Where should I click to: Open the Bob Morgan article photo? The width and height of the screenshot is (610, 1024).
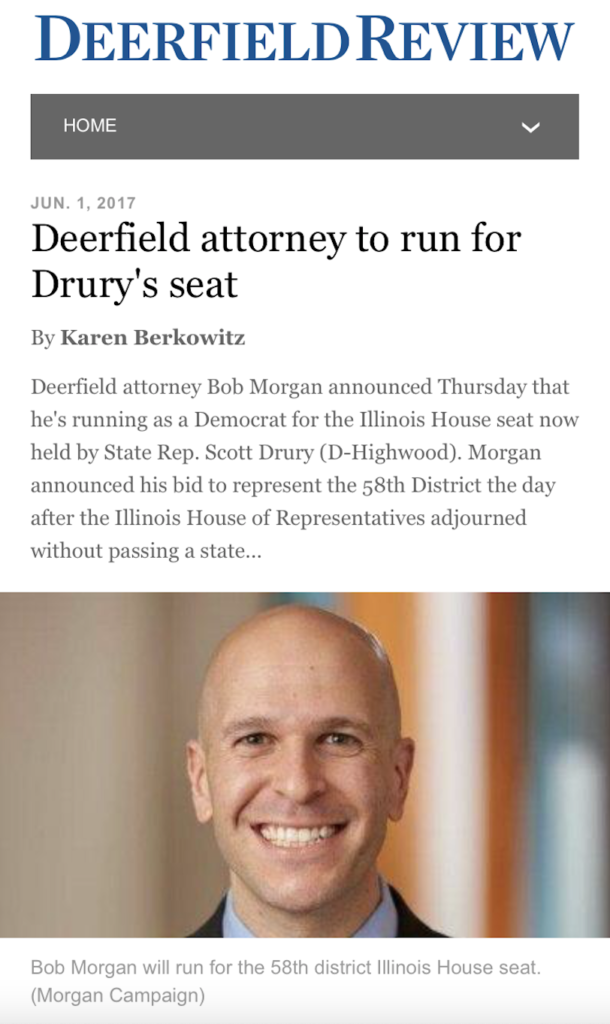click(305, 764)
